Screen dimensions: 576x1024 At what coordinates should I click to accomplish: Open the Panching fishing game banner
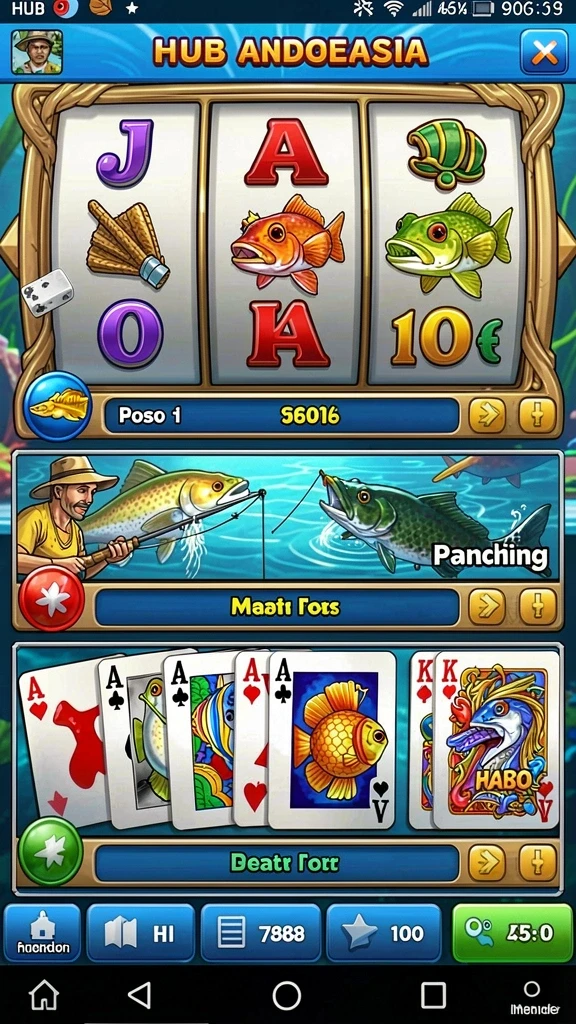(287, 516)
